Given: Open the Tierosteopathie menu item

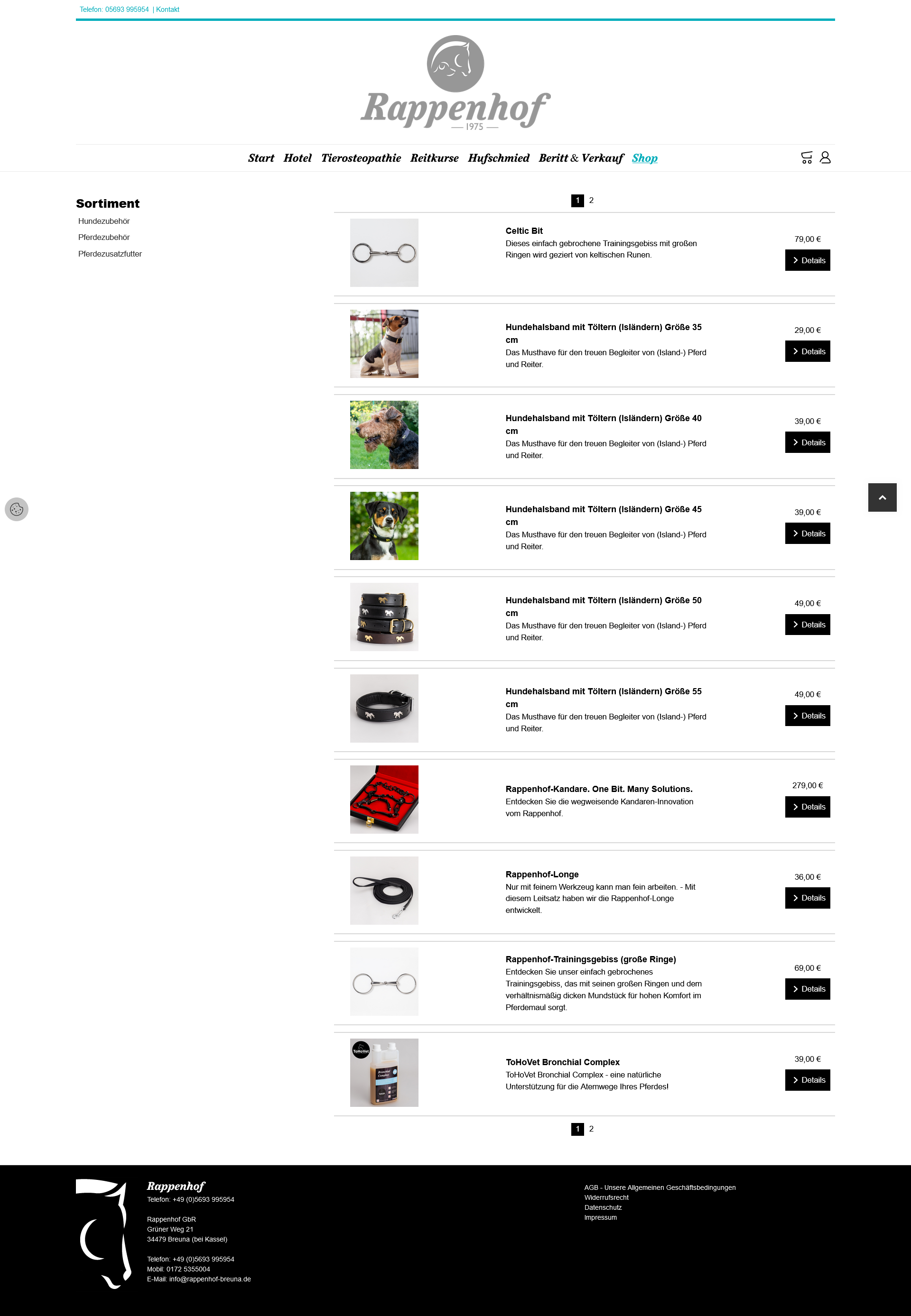Looking at the screenshot, I should click(x=361, y=158).
